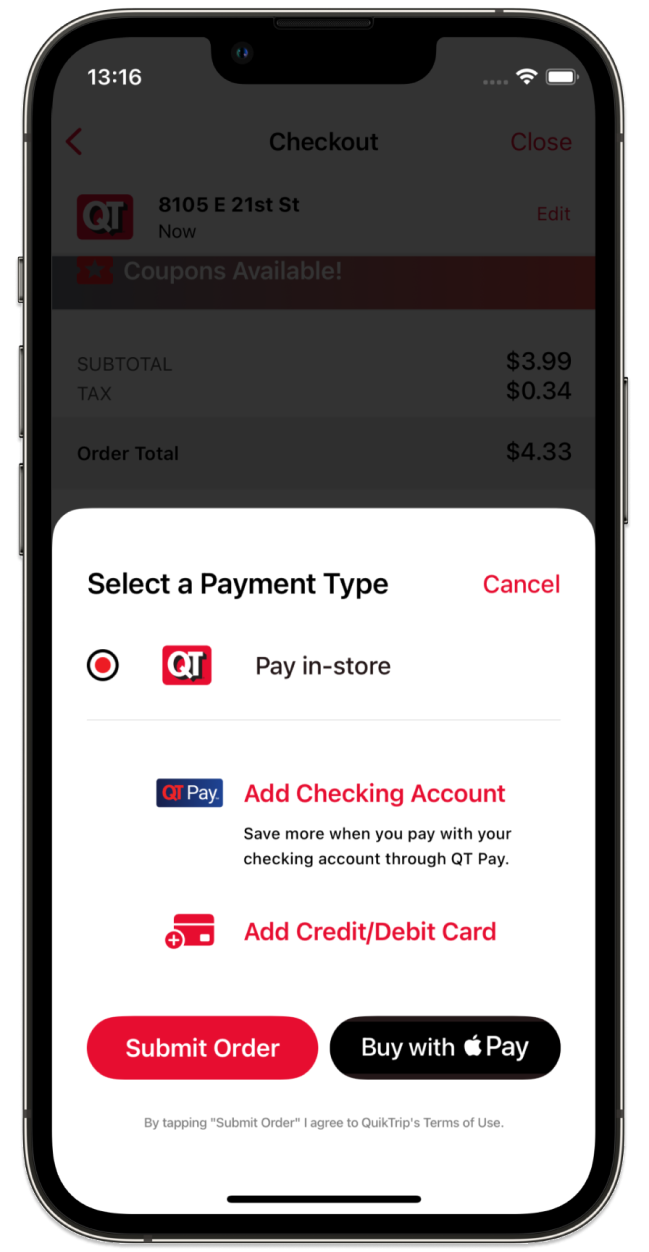Add a checking account via QT Pay
Image resolution: width=649 pixels, height=1252 pixels.
coord(374,793)
